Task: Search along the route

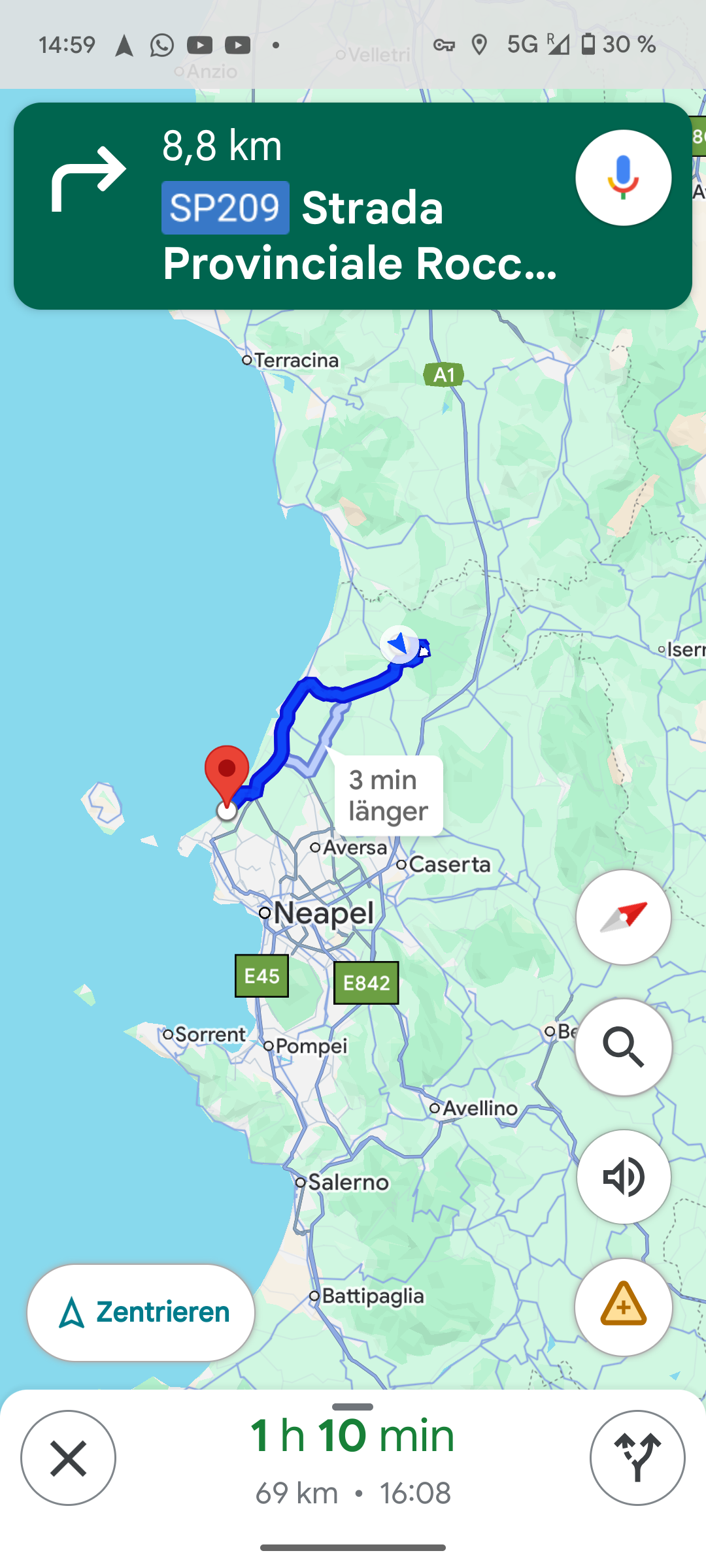Action: click(623, 1047)
